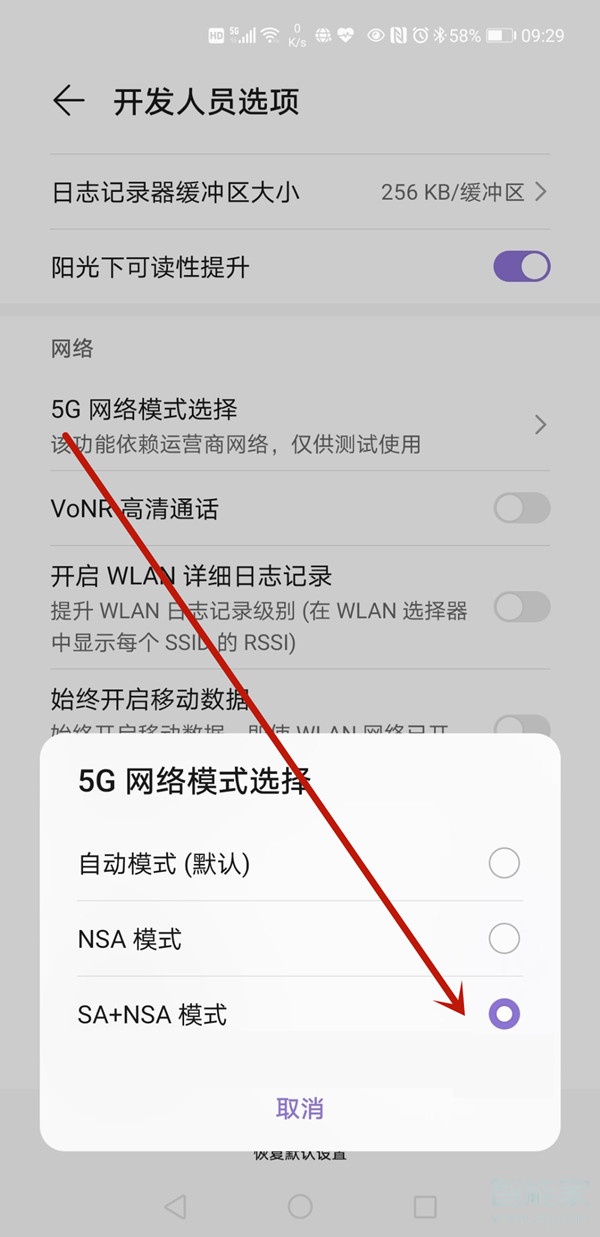Select SA+NSA 模式 option
Viewport: 600px width, 1237px height.
[503, 1015]
